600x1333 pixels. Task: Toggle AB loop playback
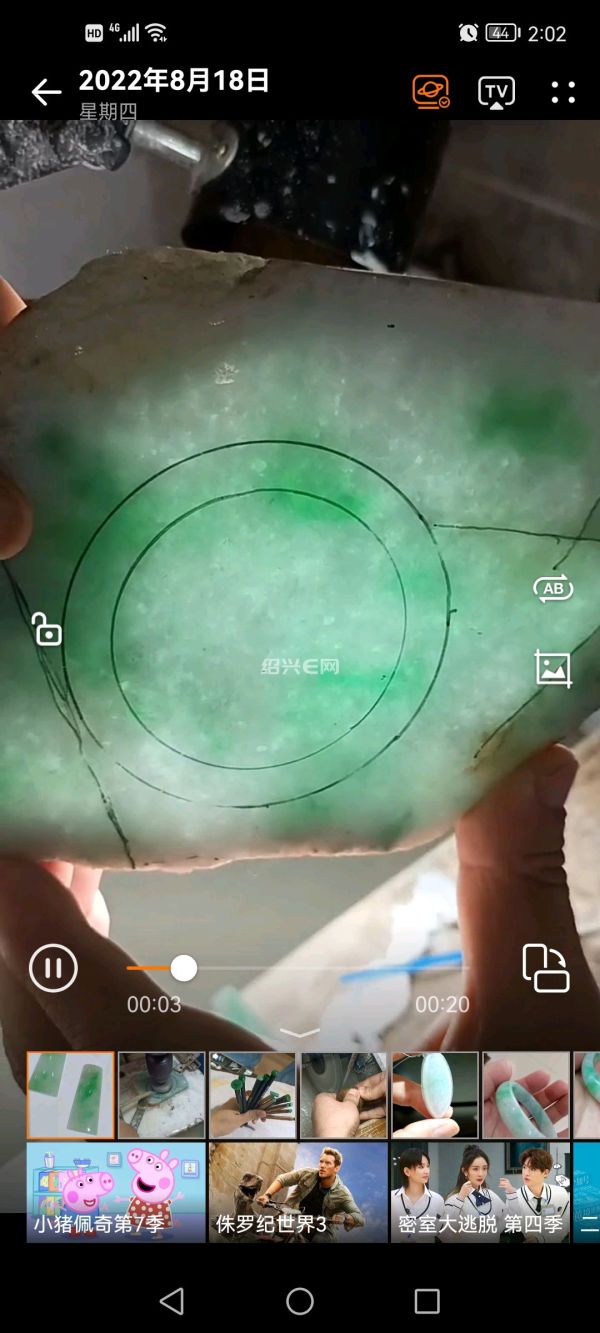click(x=552, y=589)
